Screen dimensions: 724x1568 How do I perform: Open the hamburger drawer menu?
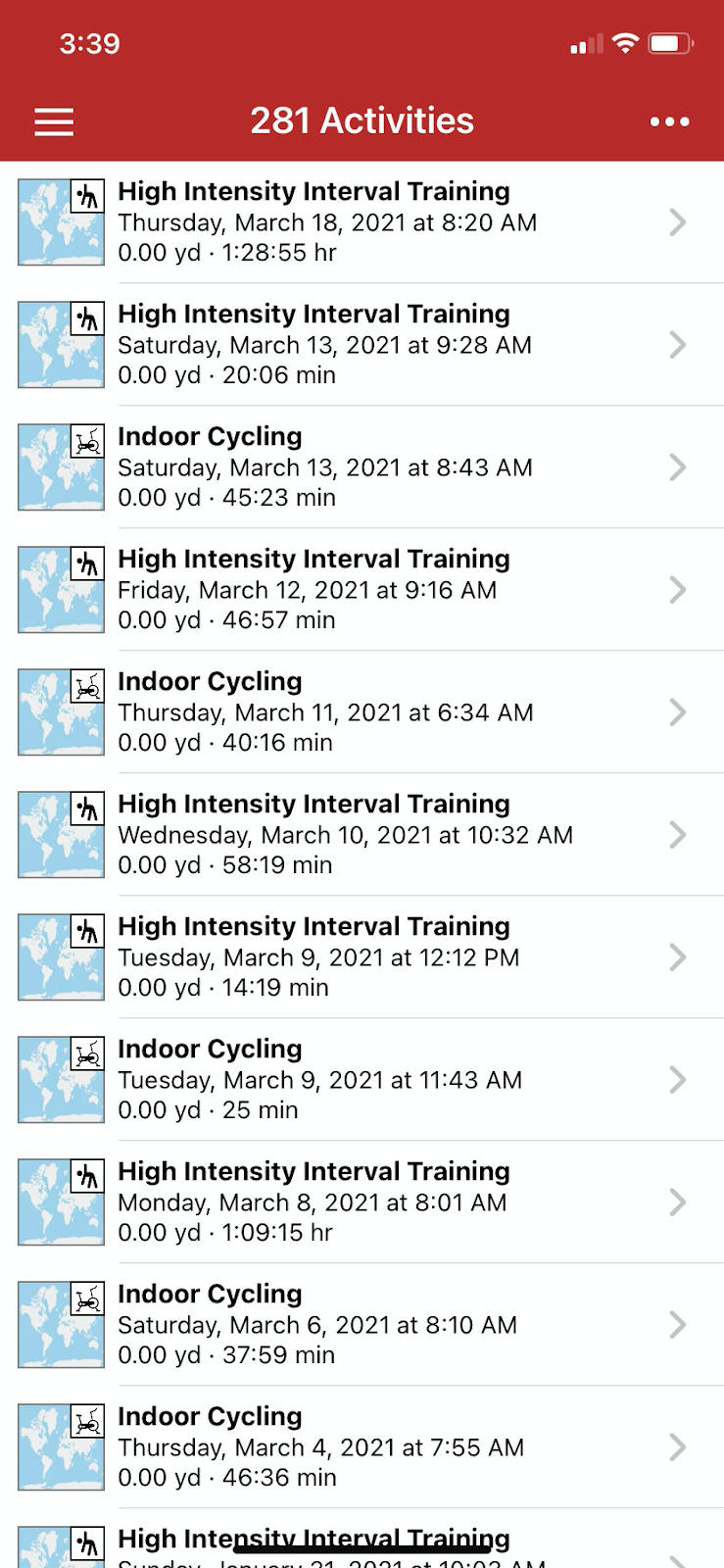[x=54, y=122]
